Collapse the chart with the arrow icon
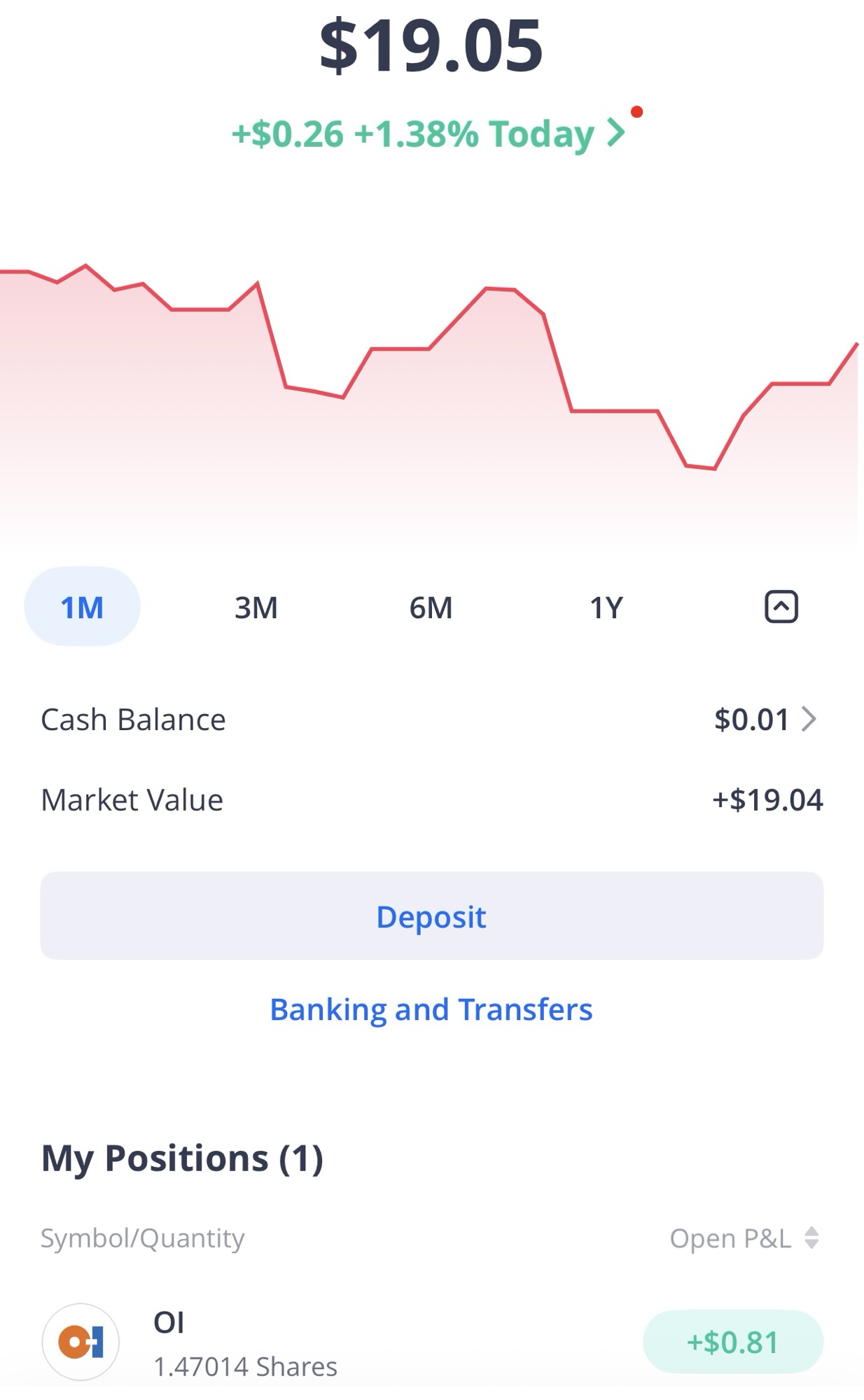Viewport: 864px width, 1400px height. click(781, 607)
